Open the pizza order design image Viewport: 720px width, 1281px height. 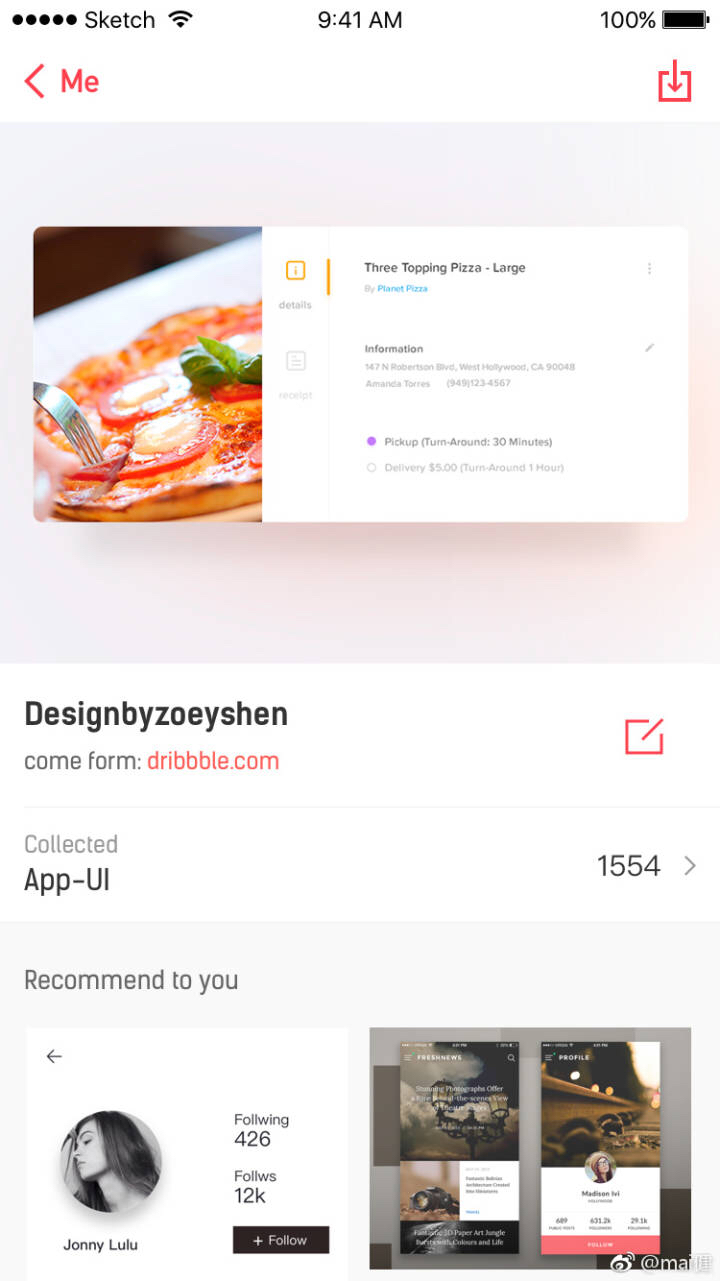pyautogui.click(x=360, y=374)
